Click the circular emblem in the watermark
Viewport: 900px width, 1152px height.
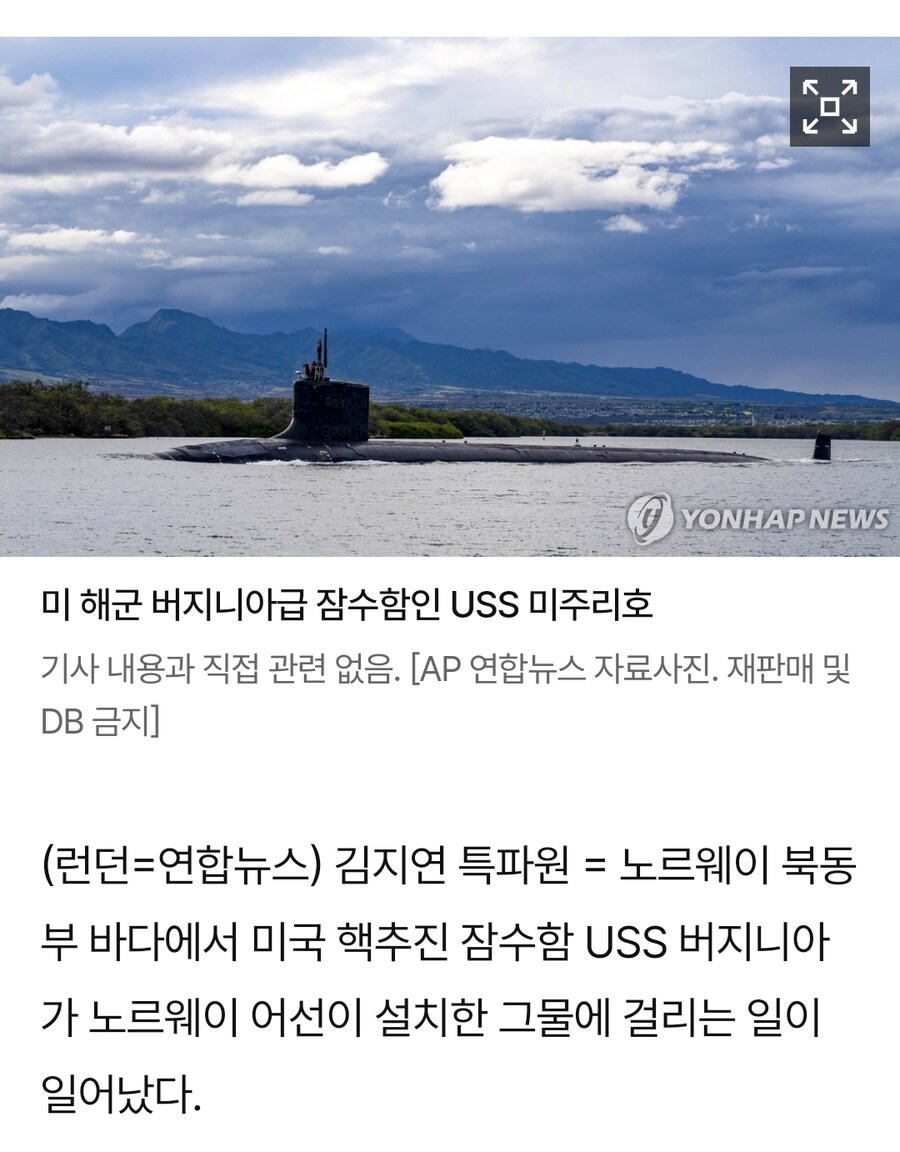651,514
